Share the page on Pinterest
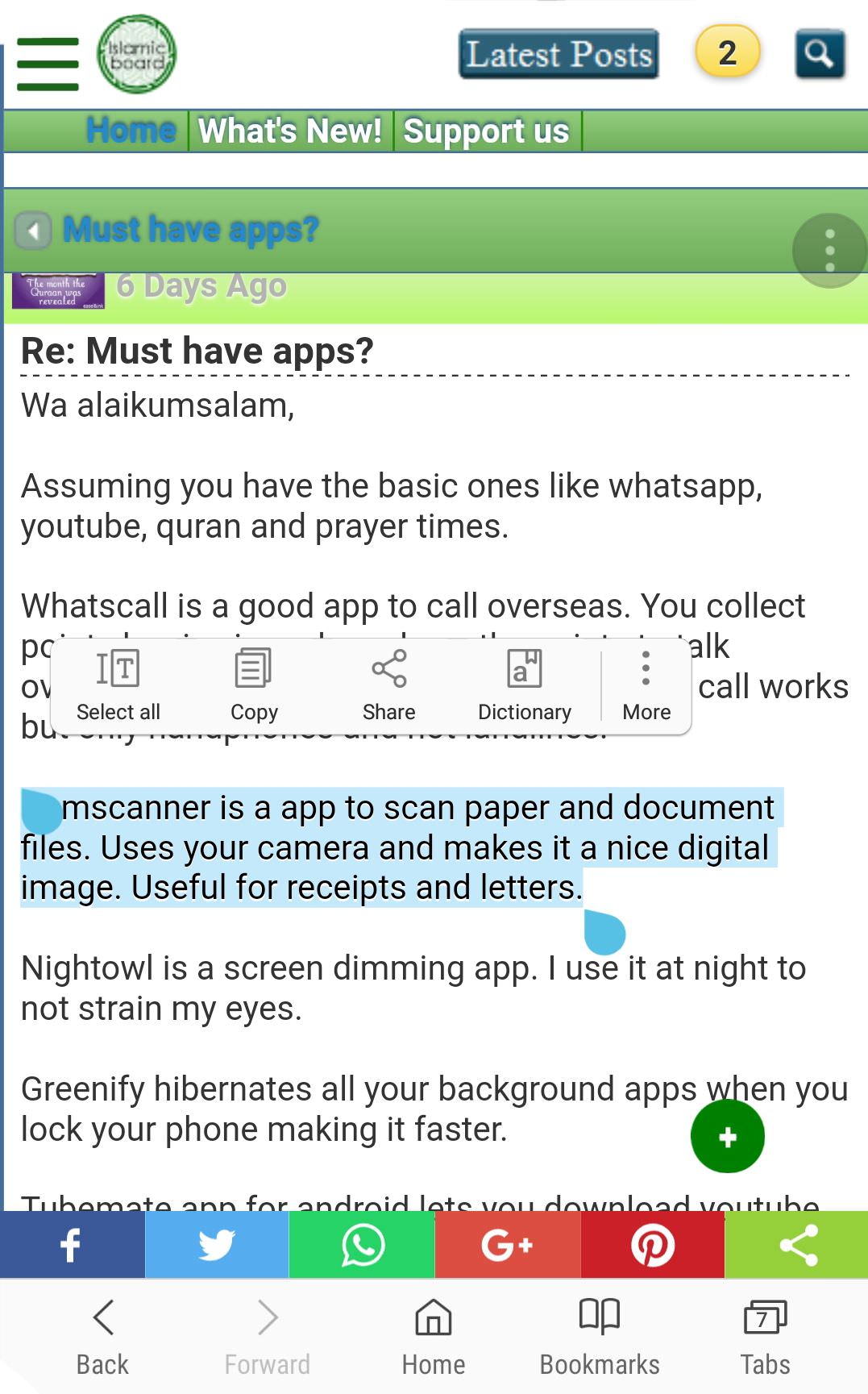868x1394 pixels. click(x=652, y=1244)
